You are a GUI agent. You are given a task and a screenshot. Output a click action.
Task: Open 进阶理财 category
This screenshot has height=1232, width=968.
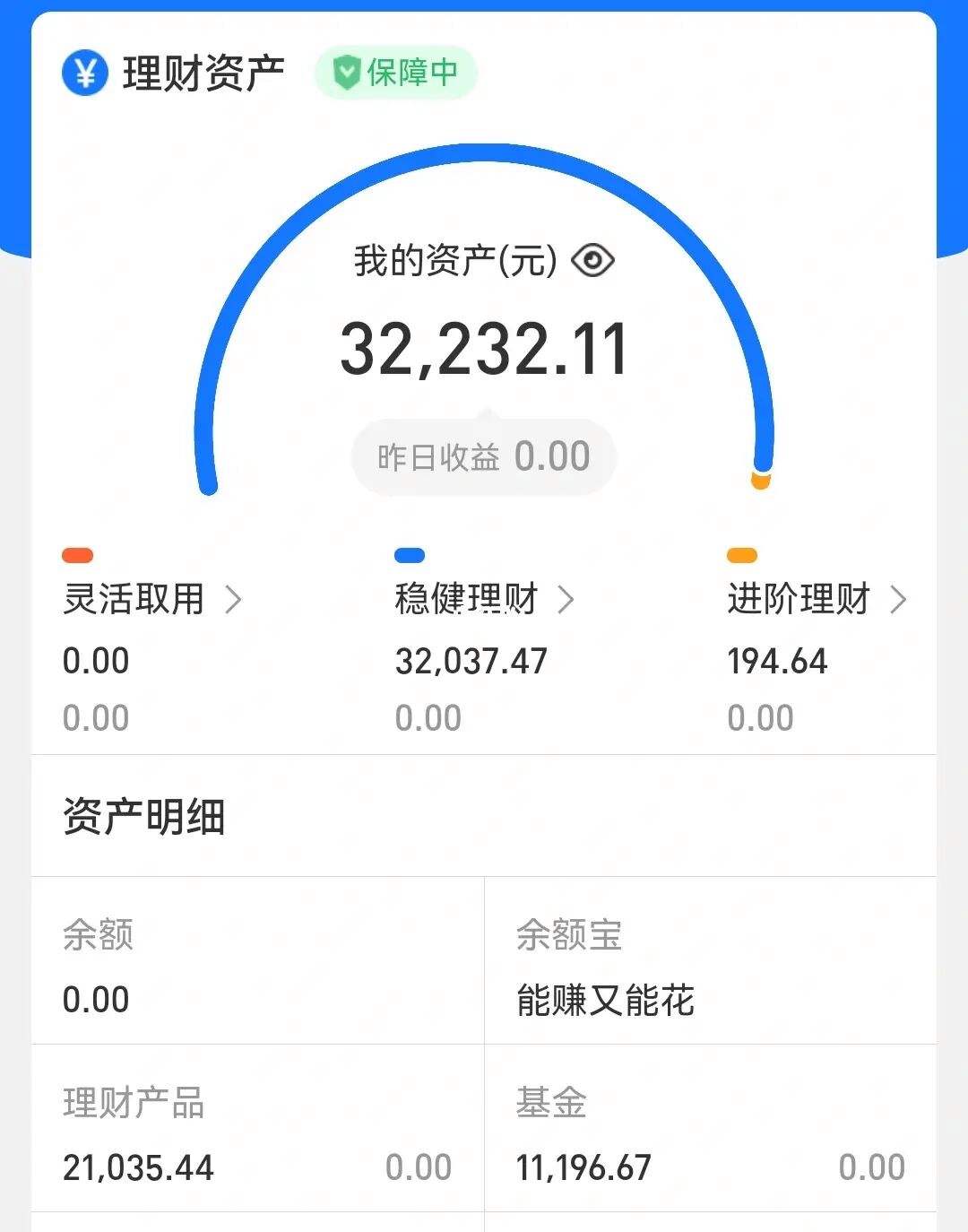pyautogui.click(x=817, y=599)
